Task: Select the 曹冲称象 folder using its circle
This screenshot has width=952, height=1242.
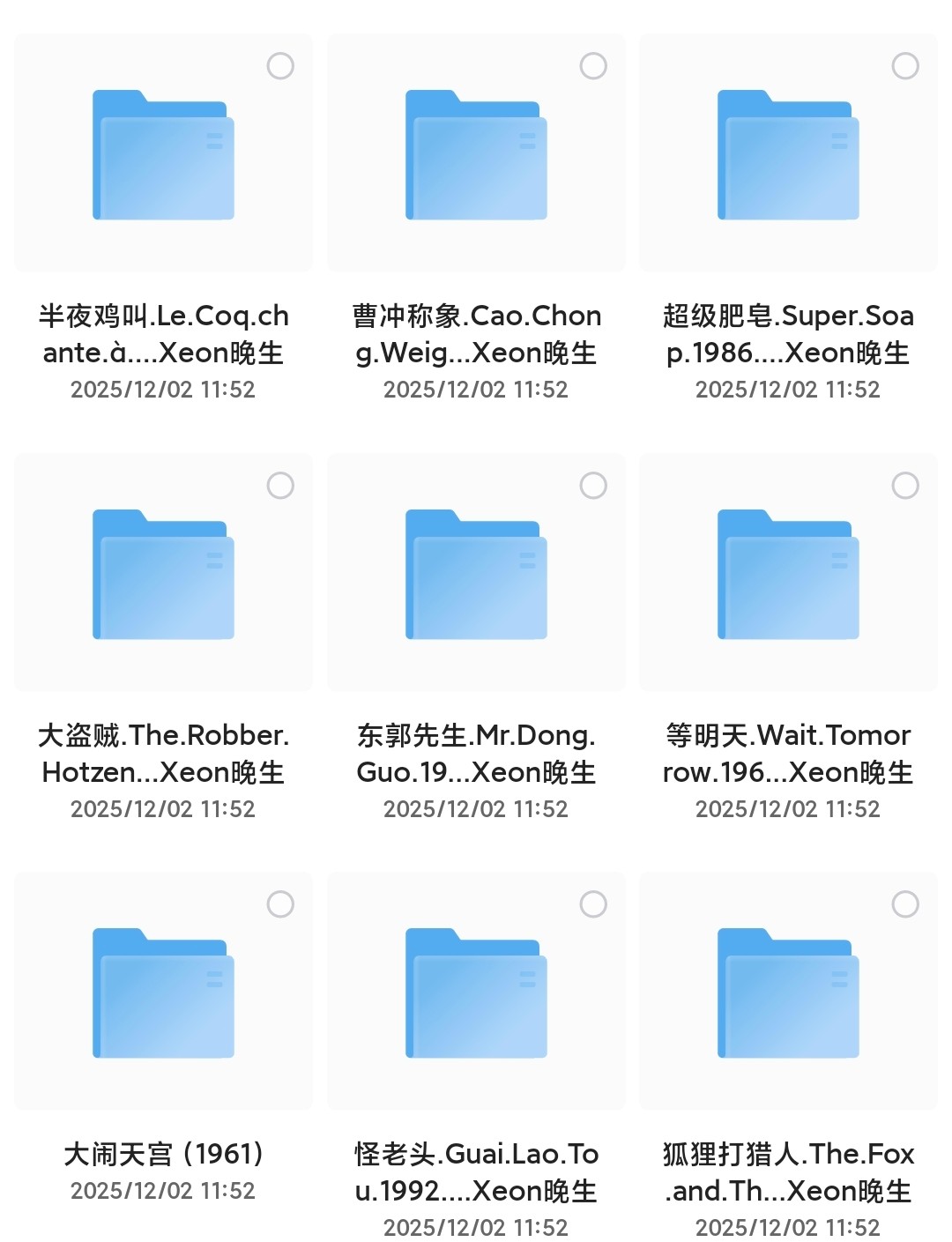Action: (x=593, y=65)
